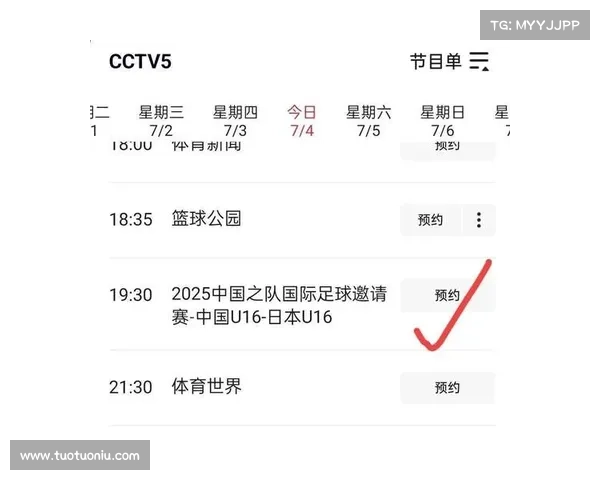Switch to the 星期六 7/5 date tab
The height and width of the screenshot is (480, 600).
click(x=368, y=121)
